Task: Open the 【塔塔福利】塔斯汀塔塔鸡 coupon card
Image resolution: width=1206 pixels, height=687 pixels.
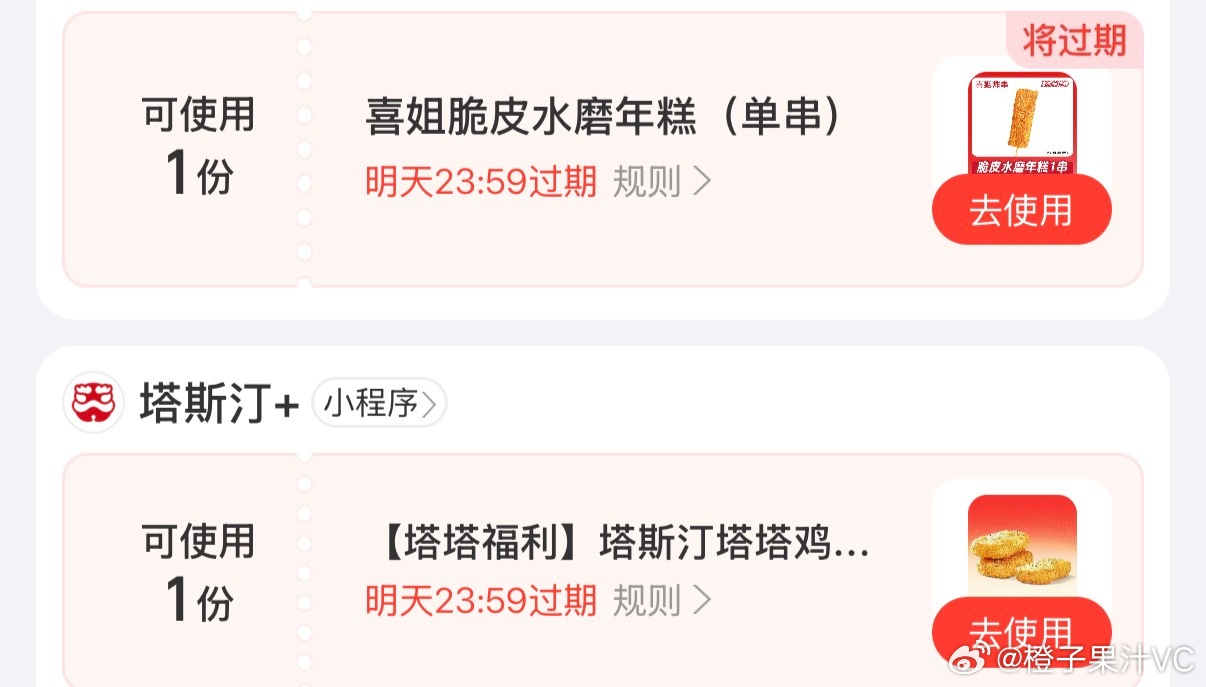Action: (624, 546)
